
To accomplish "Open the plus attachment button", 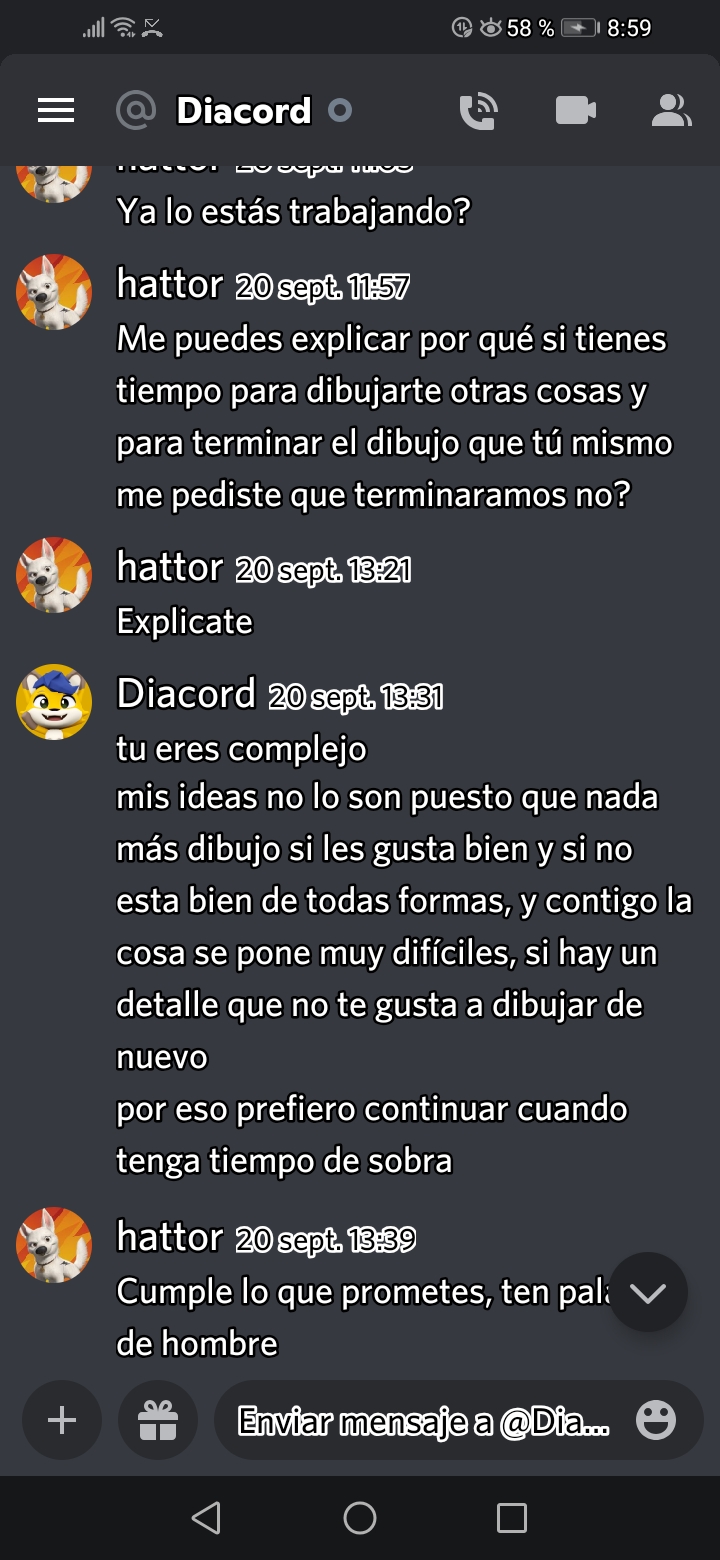I will tap(62, 1420).
